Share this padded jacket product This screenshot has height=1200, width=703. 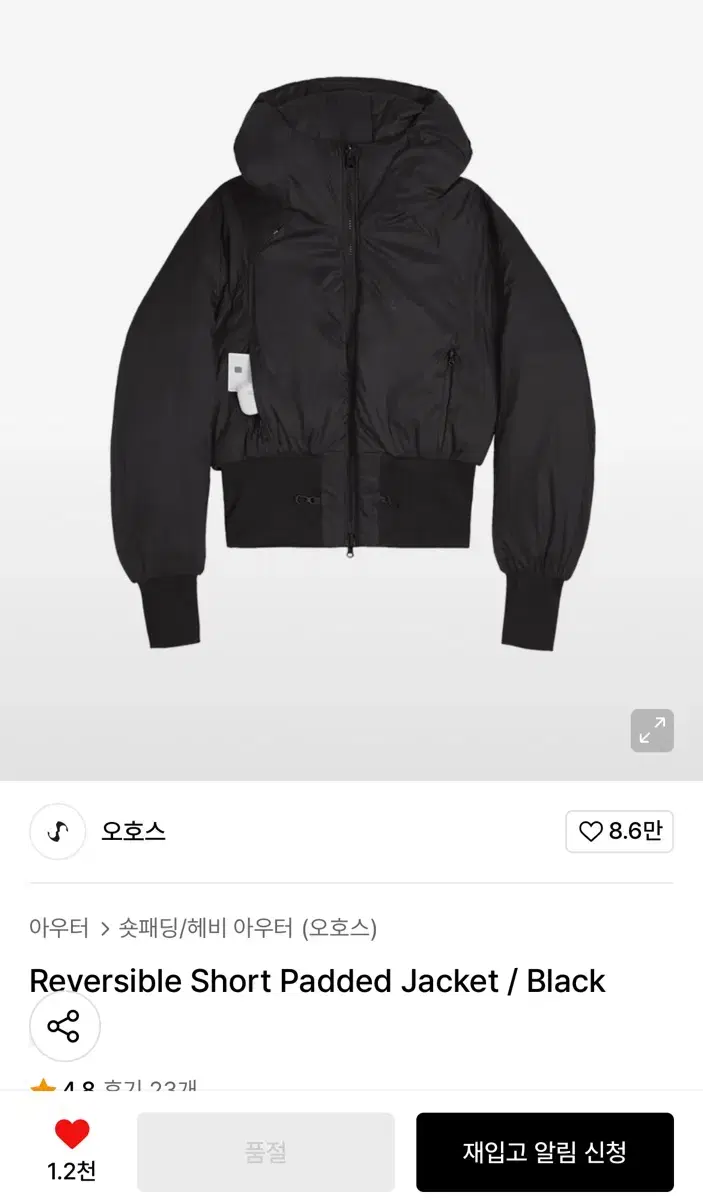64,1026
